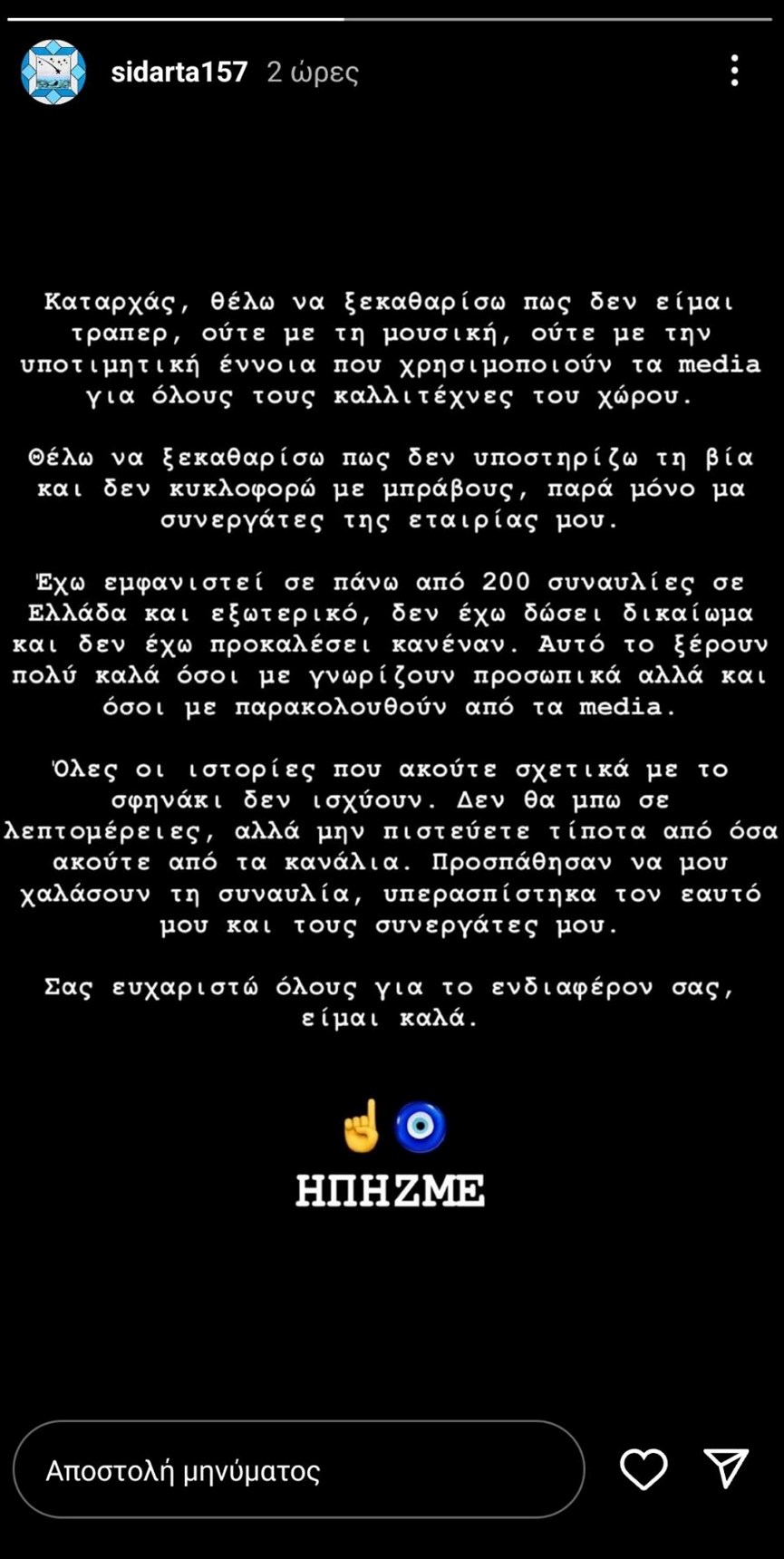
Task: Open the story's three-dot overflow menu
Action: (x=734, y=71)
